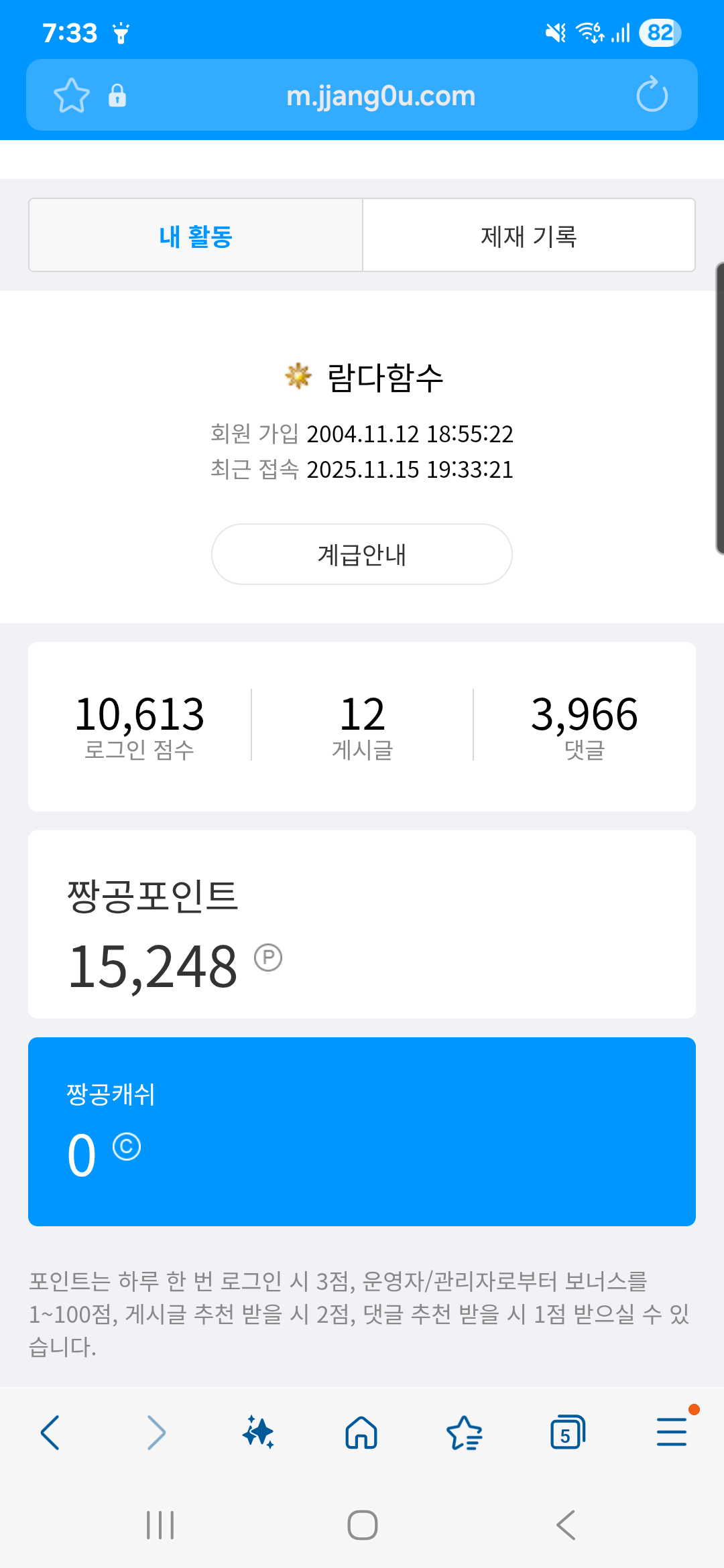View the five open tabs
The height and width of the screenshot is (1568, 724).
567,1433
